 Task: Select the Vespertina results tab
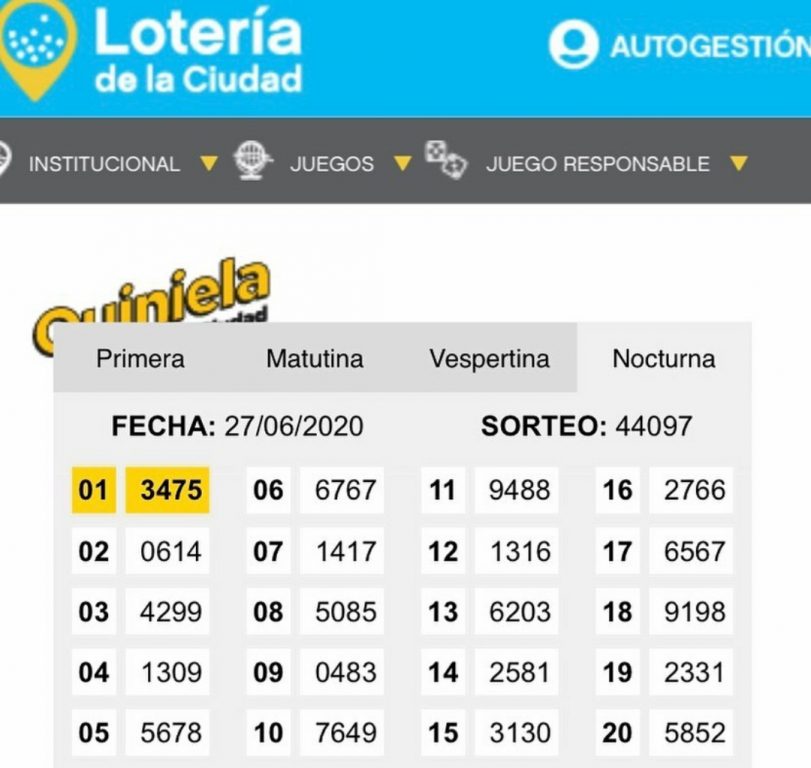[489, 359]
